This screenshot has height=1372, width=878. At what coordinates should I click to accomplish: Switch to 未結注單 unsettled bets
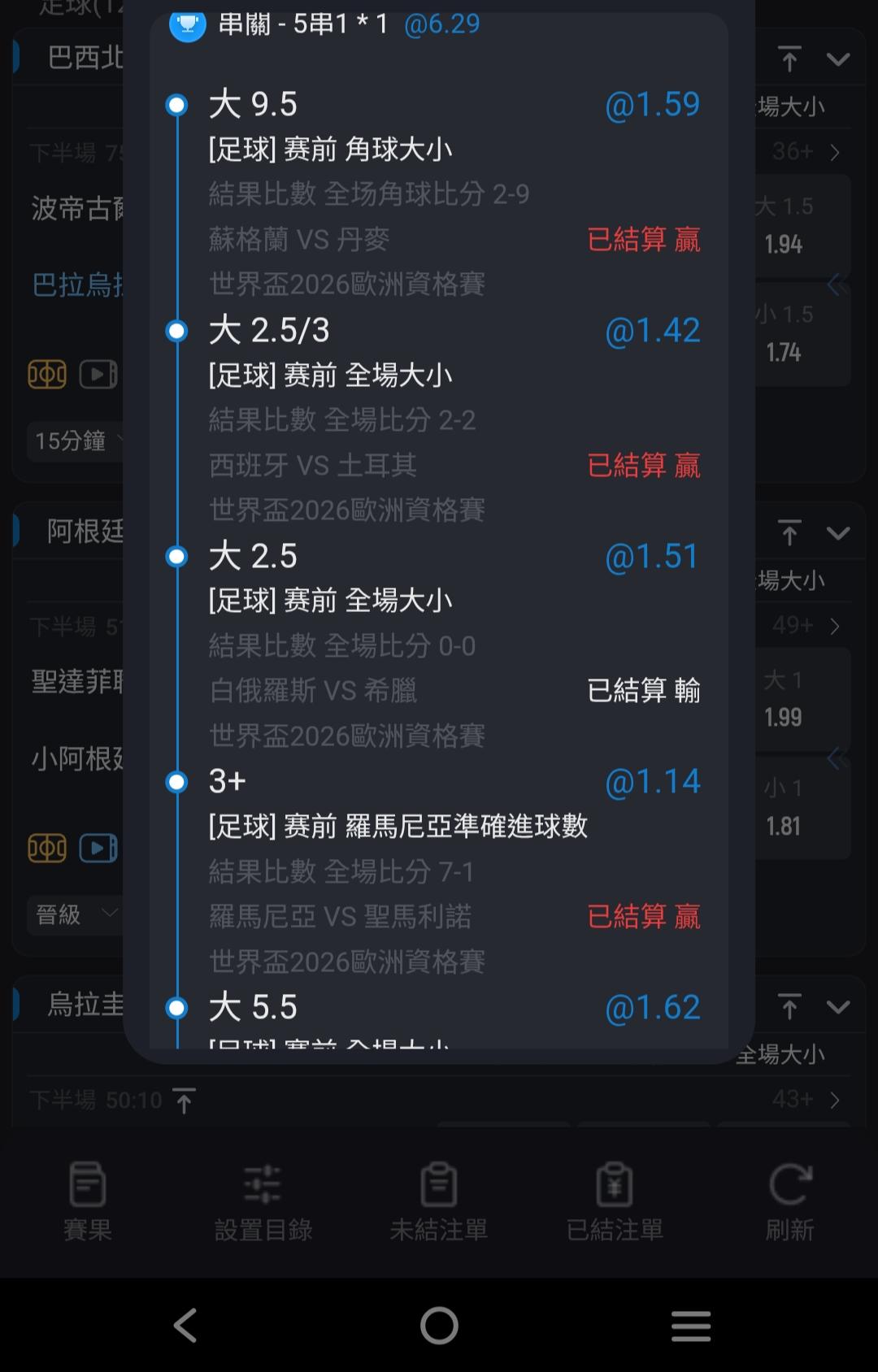point(438,1200)
